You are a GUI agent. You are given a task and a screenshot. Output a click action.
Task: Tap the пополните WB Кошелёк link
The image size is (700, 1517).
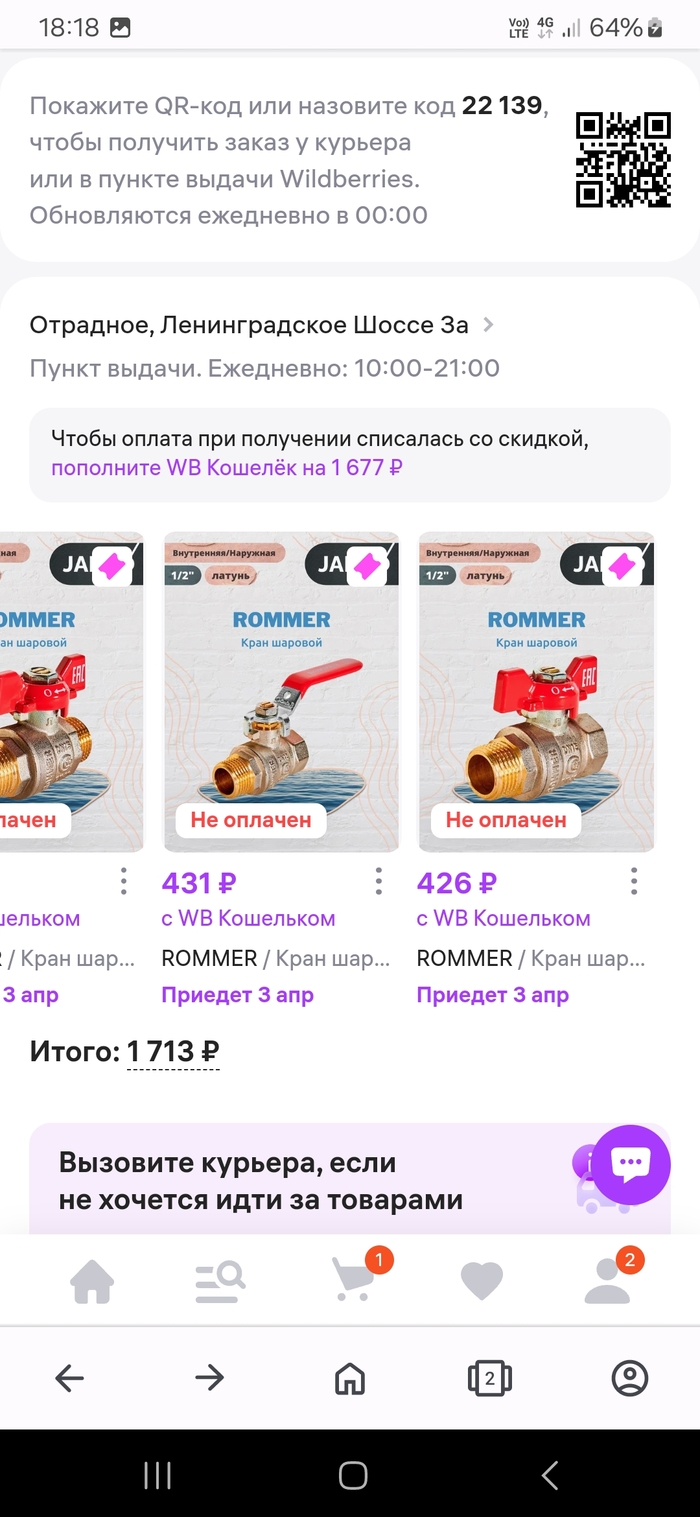226,467
